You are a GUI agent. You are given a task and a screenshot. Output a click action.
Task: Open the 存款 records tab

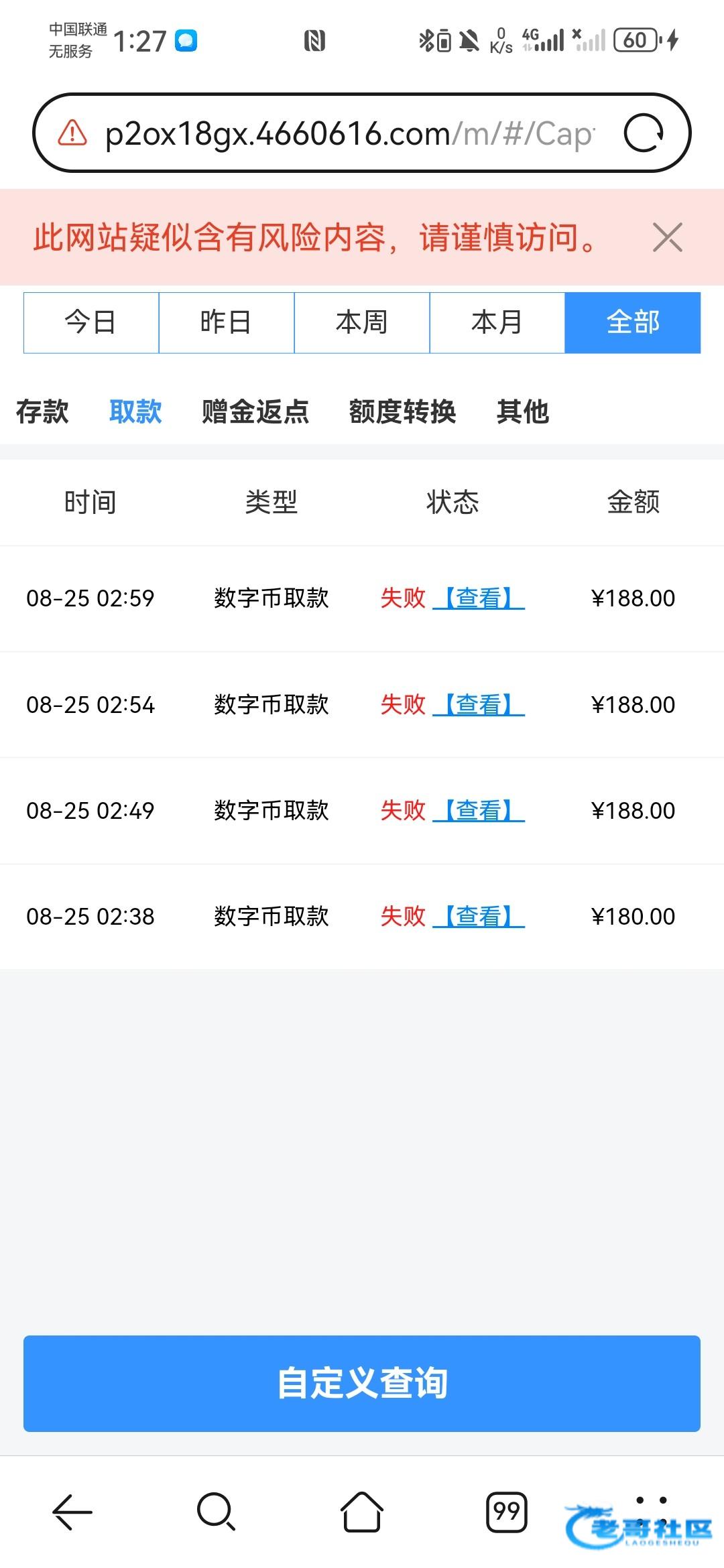pyautogui.click(x=42, y=411)
